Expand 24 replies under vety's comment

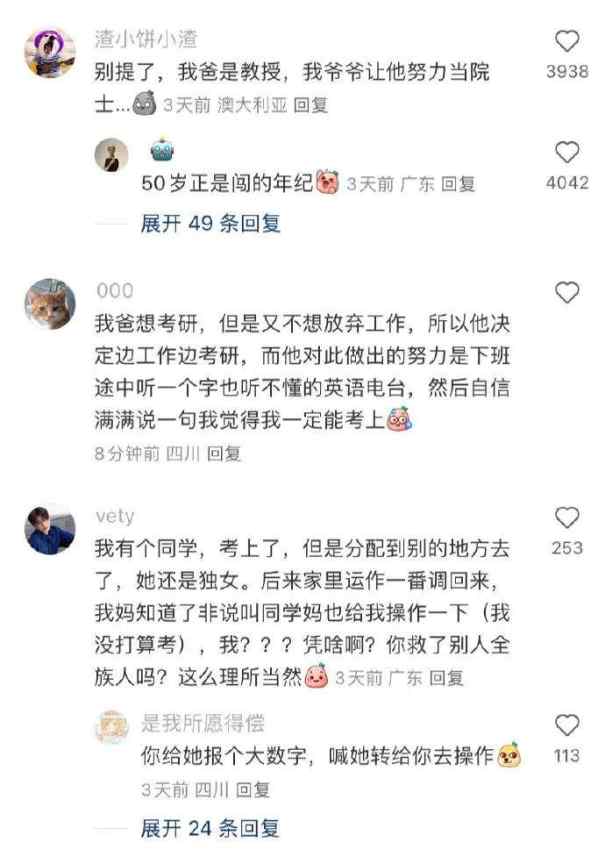click(211, 829)
